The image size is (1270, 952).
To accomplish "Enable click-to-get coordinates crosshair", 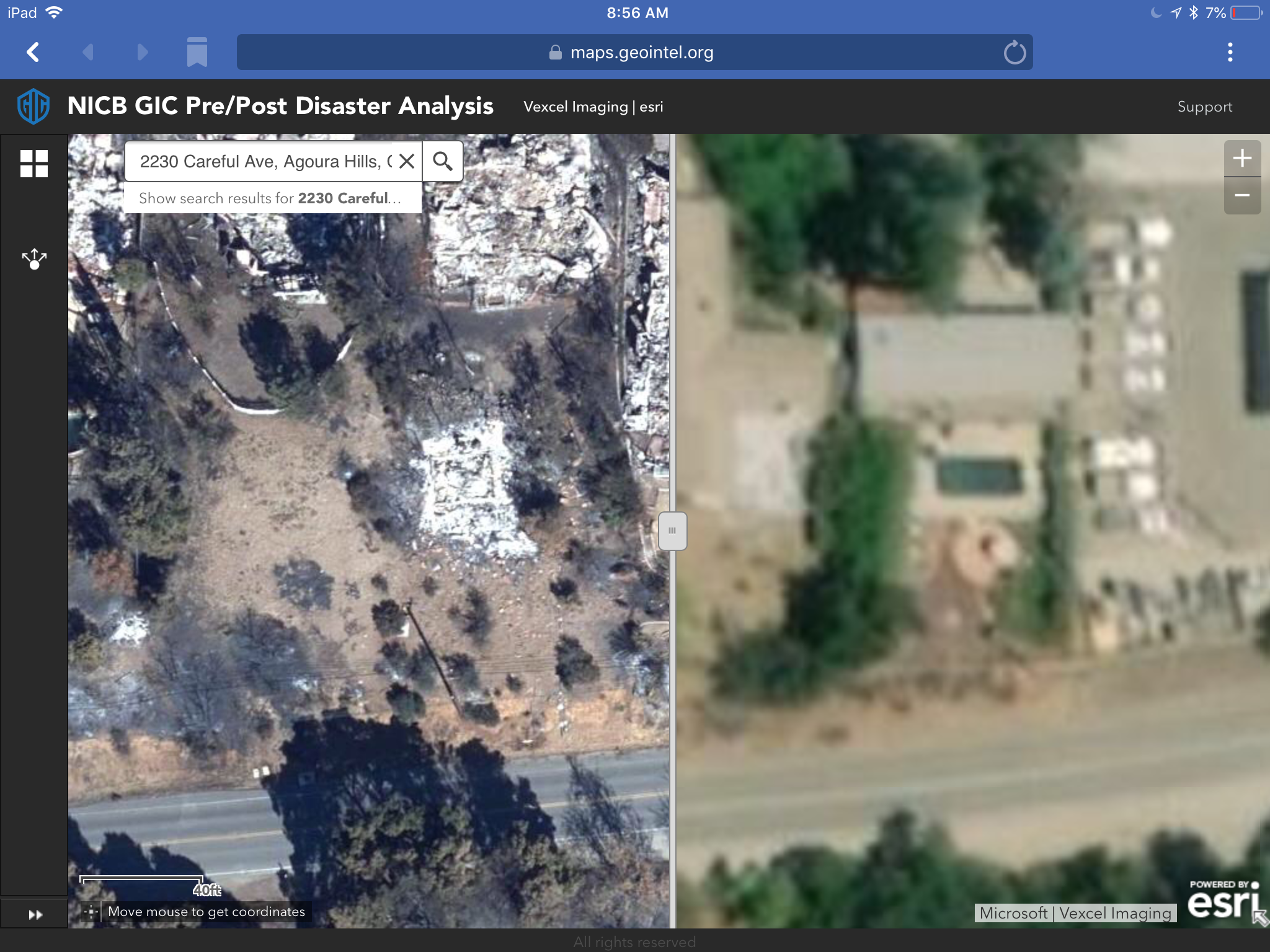I will click(91, 911).
